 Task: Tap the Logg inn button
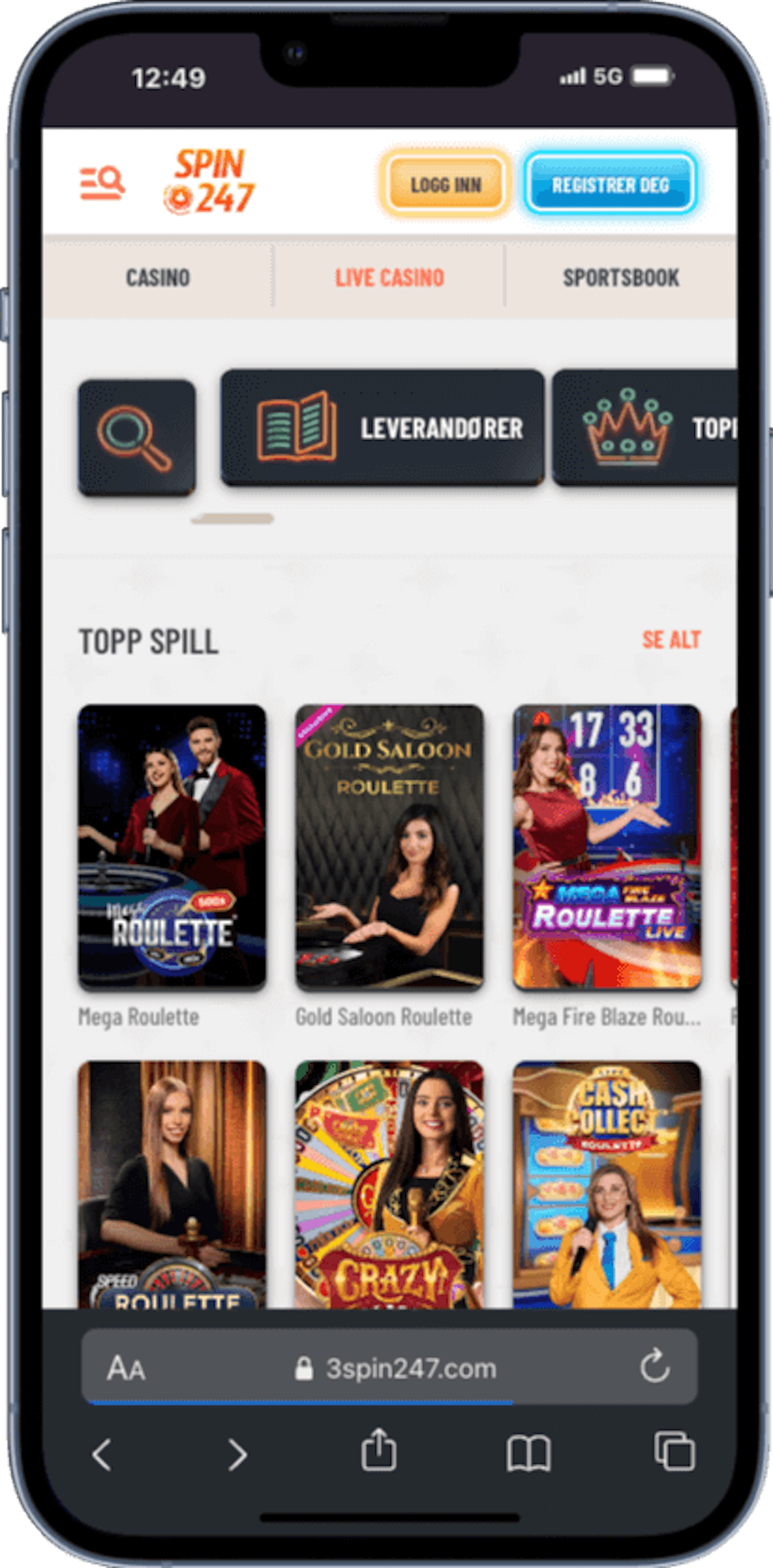tap(445, 184)
